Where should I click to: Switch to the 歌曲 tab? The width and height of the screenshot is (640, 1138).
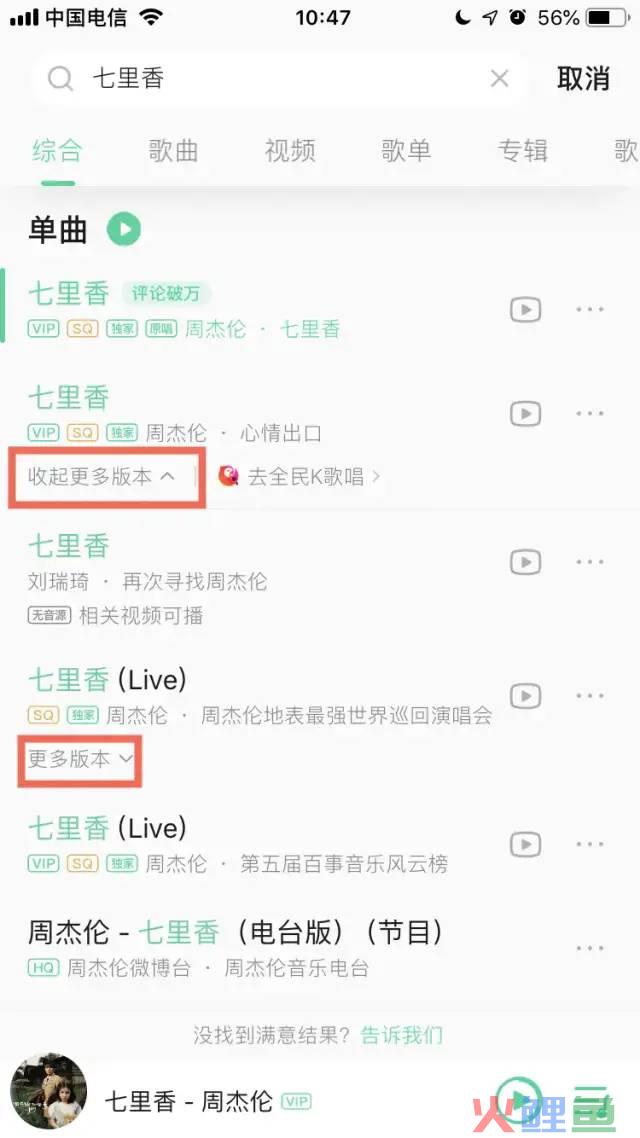pyautogui.click(x=174, y=151)
